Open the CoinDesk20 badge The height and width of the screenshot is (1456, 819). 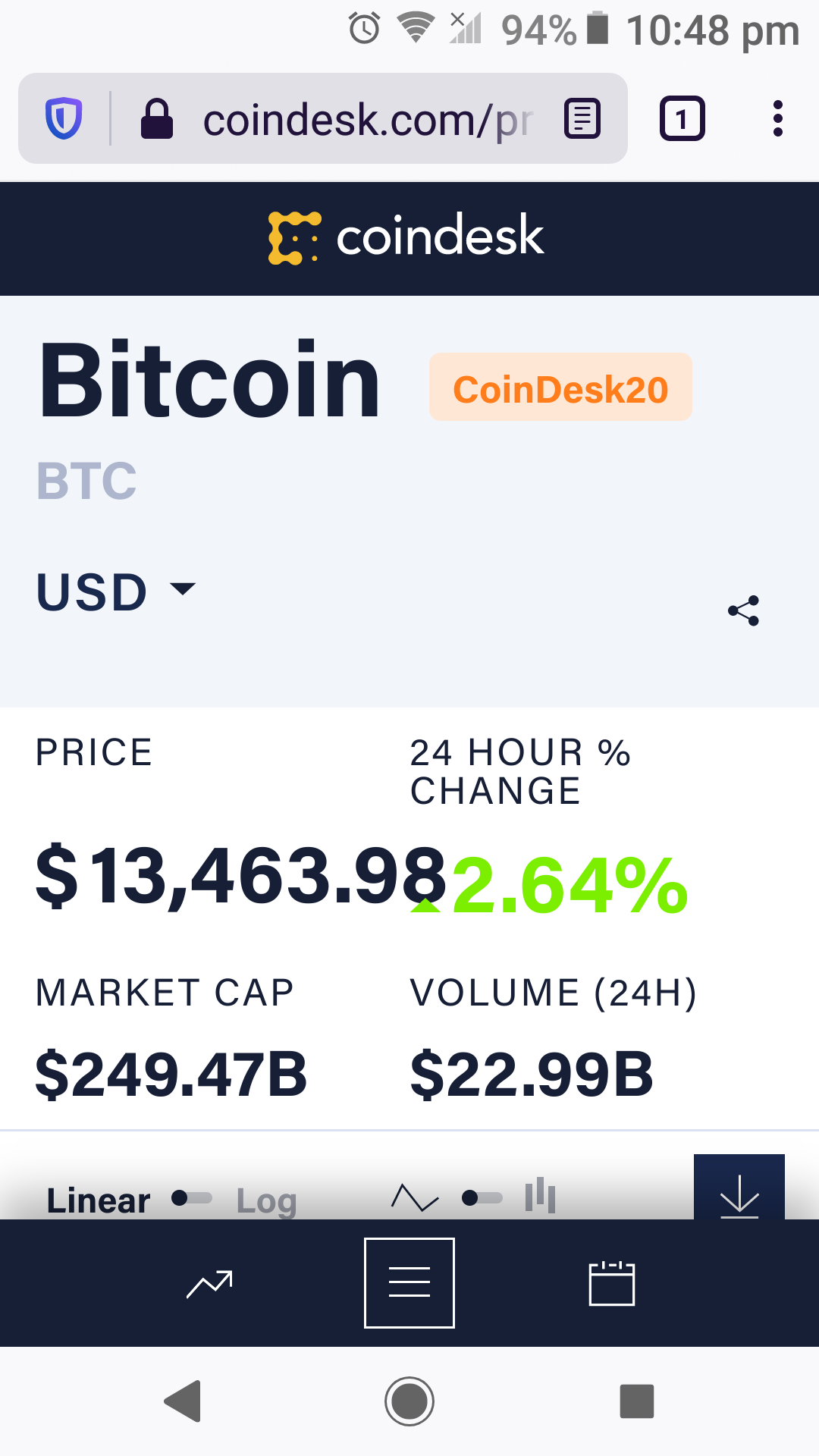pos(560,388)
